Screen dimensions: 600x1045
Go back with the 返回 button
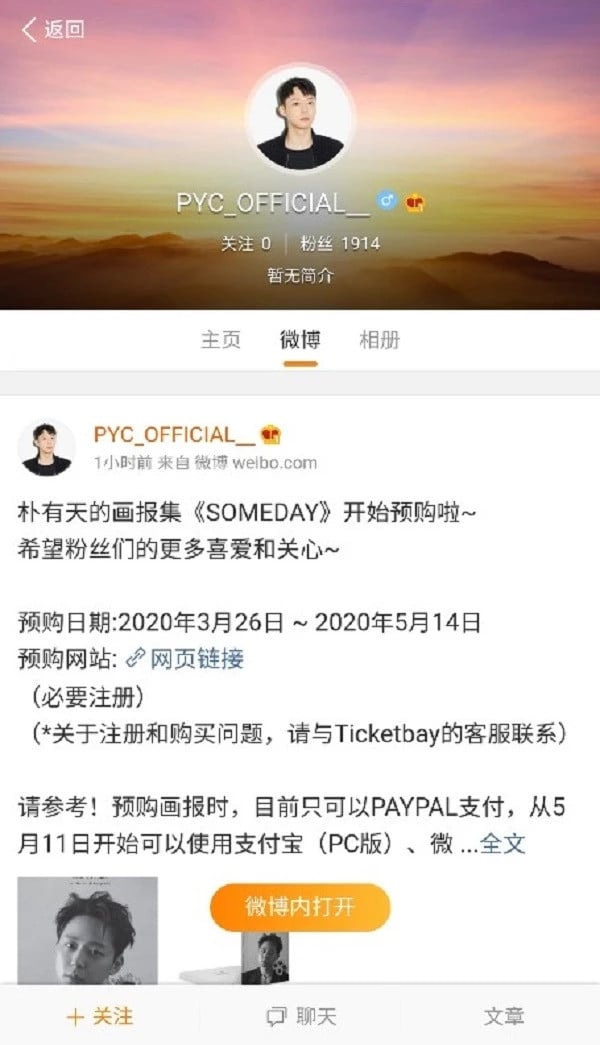[x=54, y=30]
